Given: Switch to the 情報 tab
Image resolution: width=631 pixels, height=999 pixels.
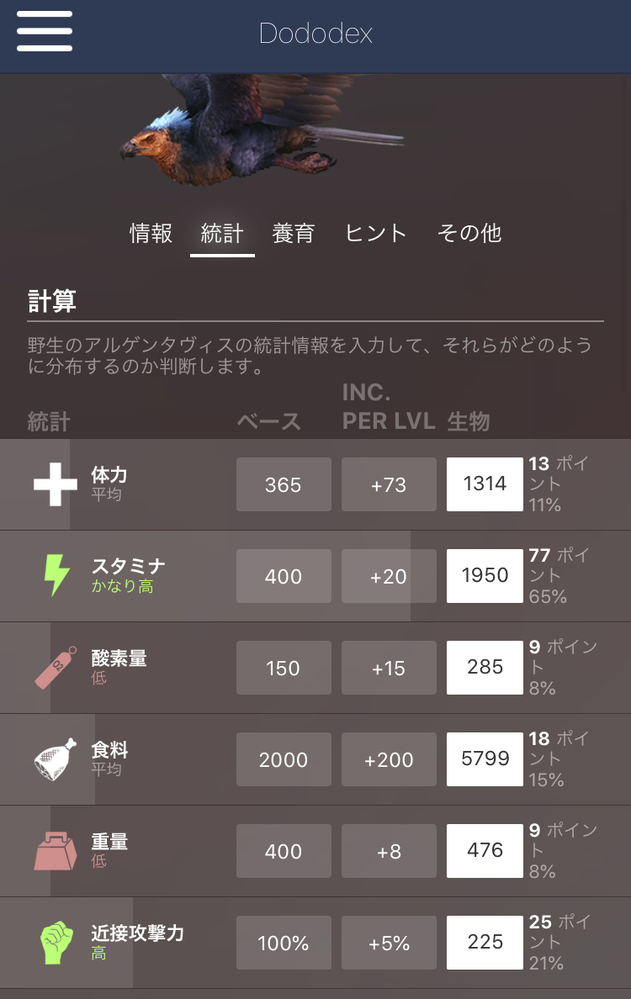Looking at the screenshot, I should (x=151, y=234).
